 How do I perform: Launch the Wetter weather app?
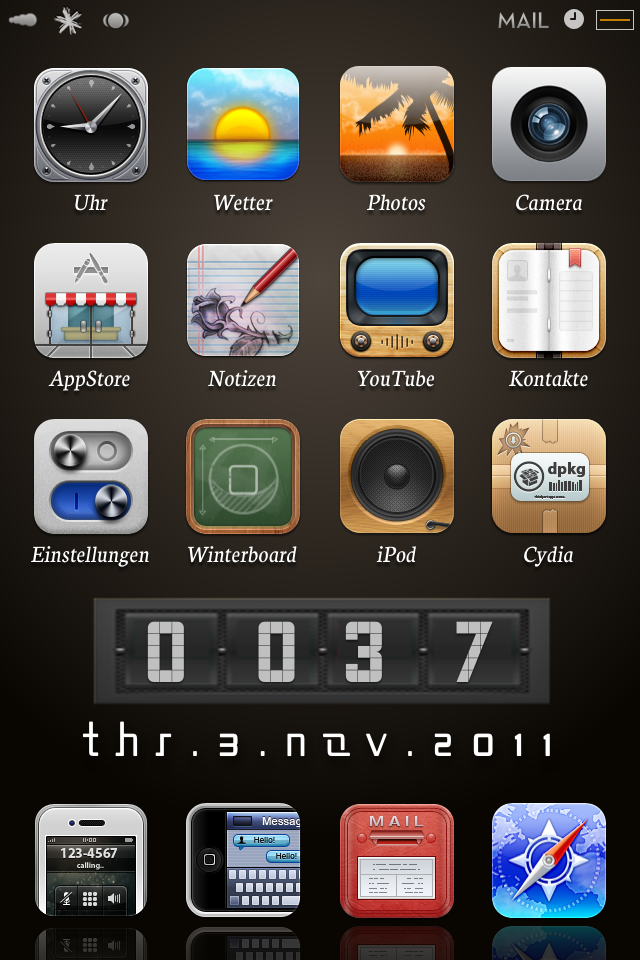243,124
